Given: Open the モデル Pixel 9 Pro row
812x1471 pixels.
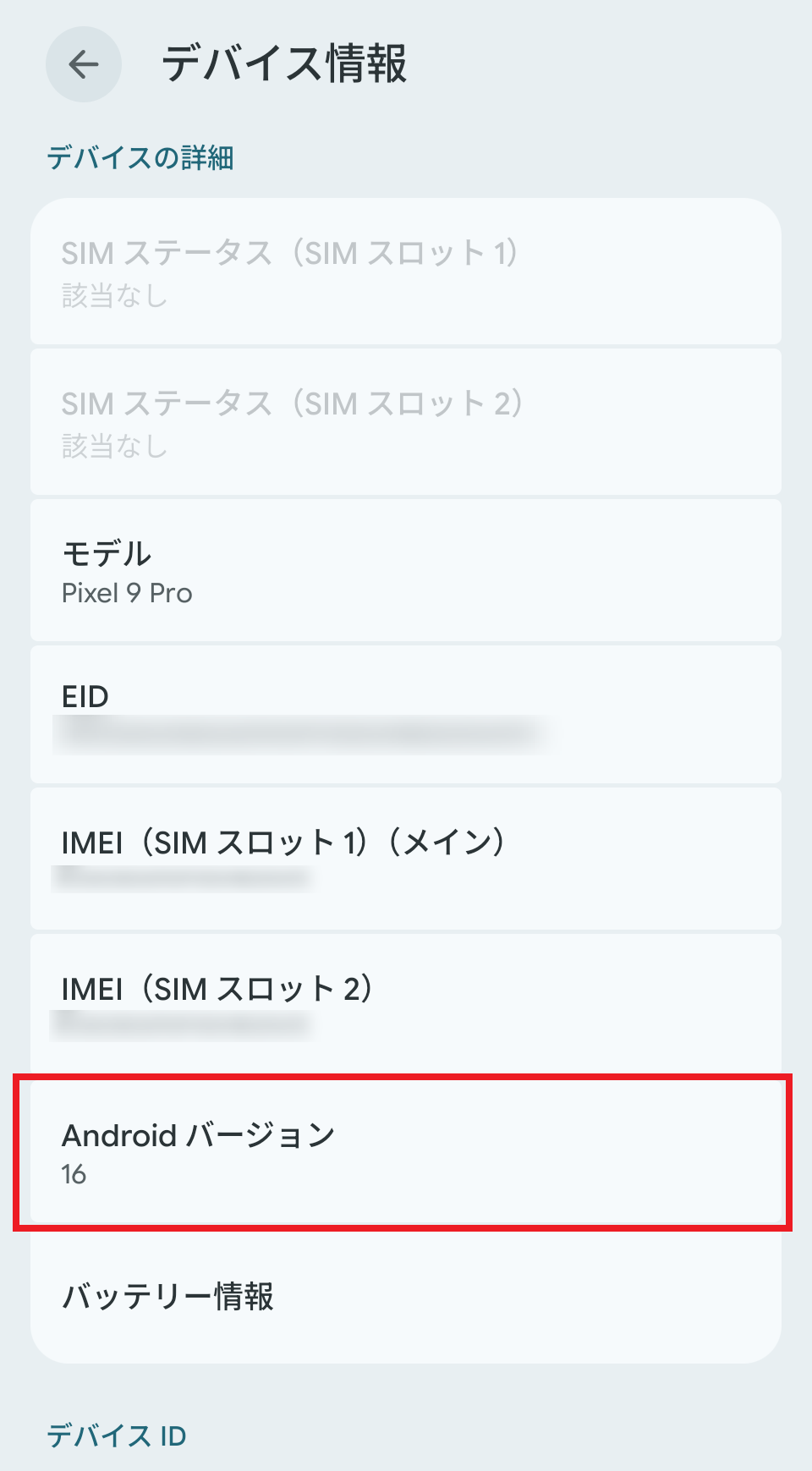Looking at the screenshot, I should tap(406, 571).
